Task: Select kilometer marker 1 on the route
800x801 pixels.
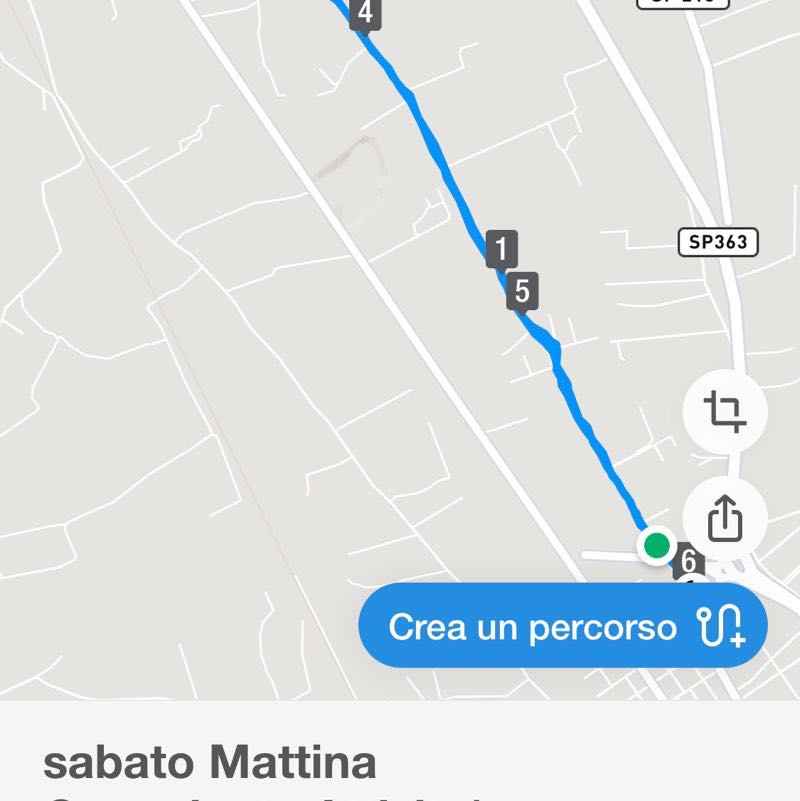Action: [x=501, y=249]
